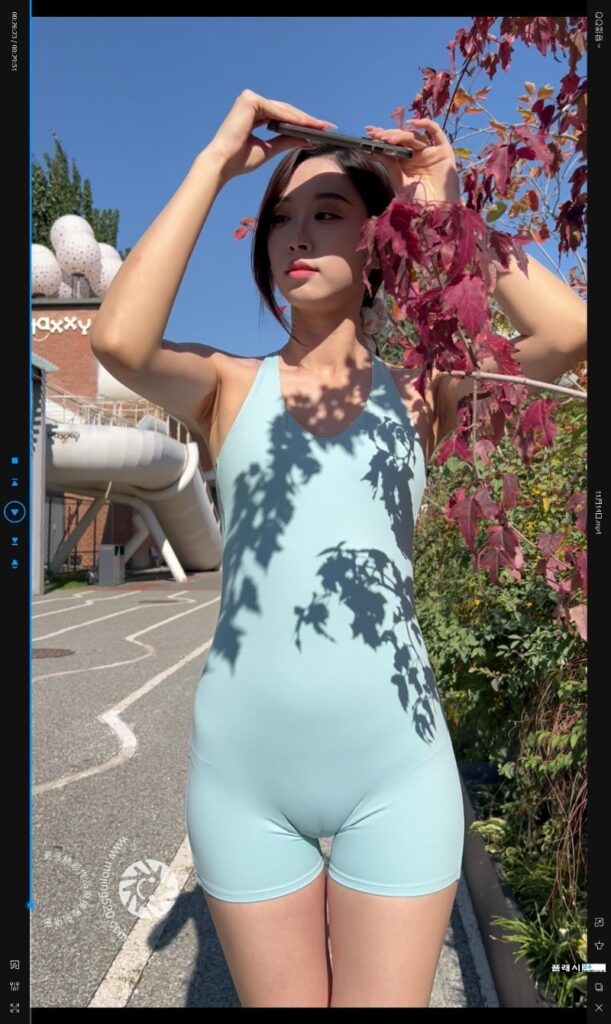
Task: Tap the progress bar seek handle
Action: point(30,905)
